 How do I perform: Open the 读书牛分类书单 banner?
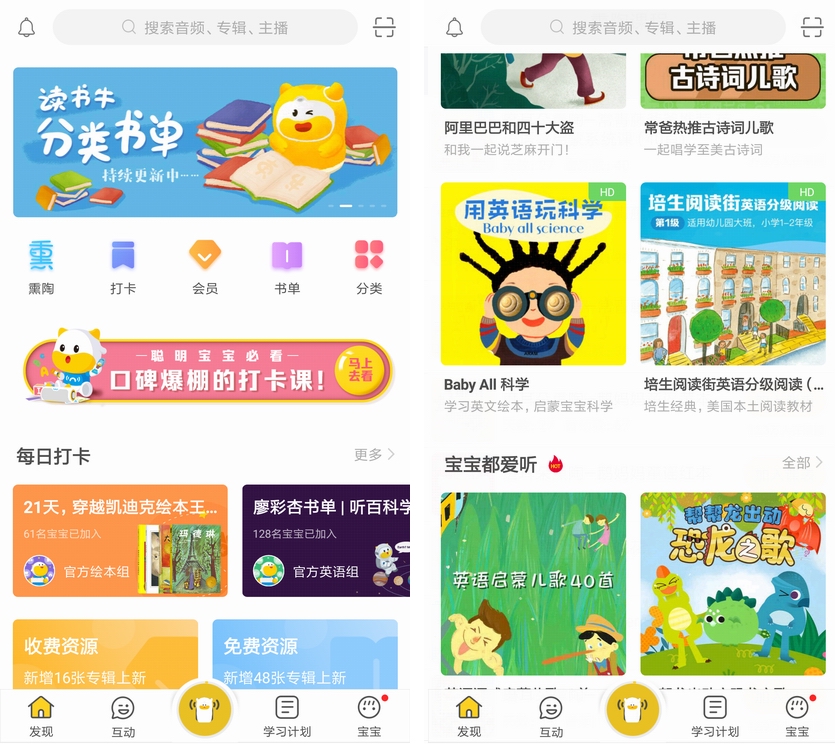(x=205, y=142)
